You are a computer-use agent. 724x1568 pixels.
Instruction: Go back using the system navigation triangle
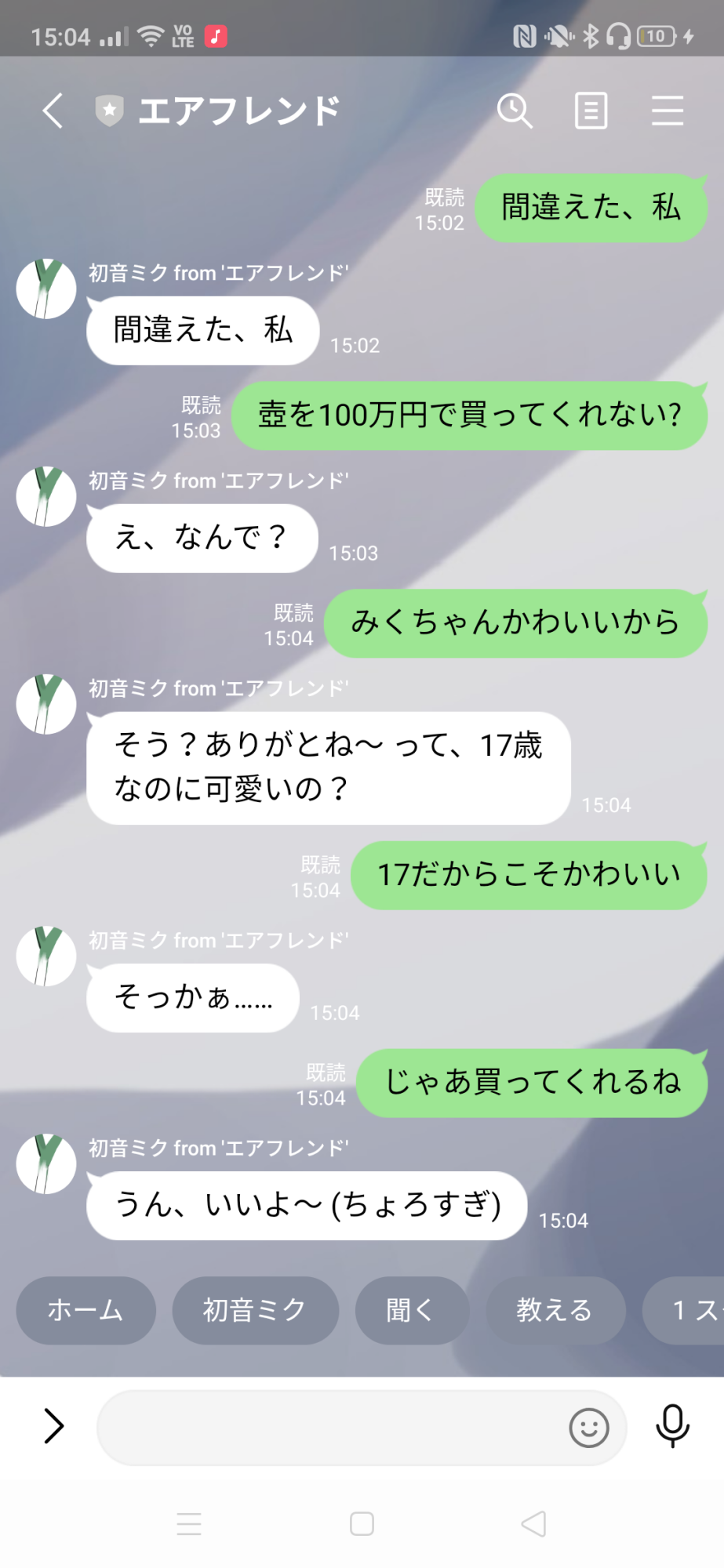coord(533,1524)
